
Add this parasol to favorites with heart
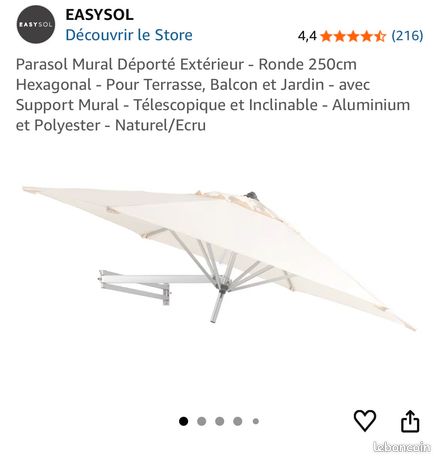[x=365, y=421]
